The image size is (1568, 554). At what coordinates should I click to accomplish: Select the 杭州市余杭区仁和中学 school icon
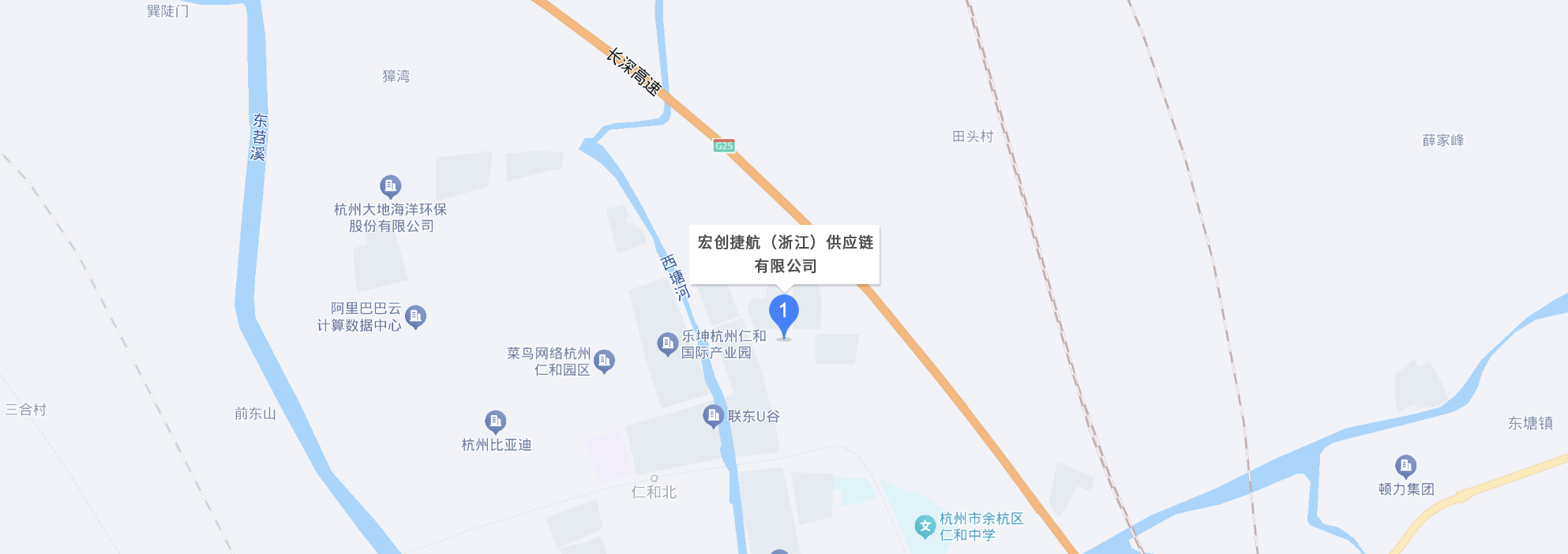[x=925, y=526]
